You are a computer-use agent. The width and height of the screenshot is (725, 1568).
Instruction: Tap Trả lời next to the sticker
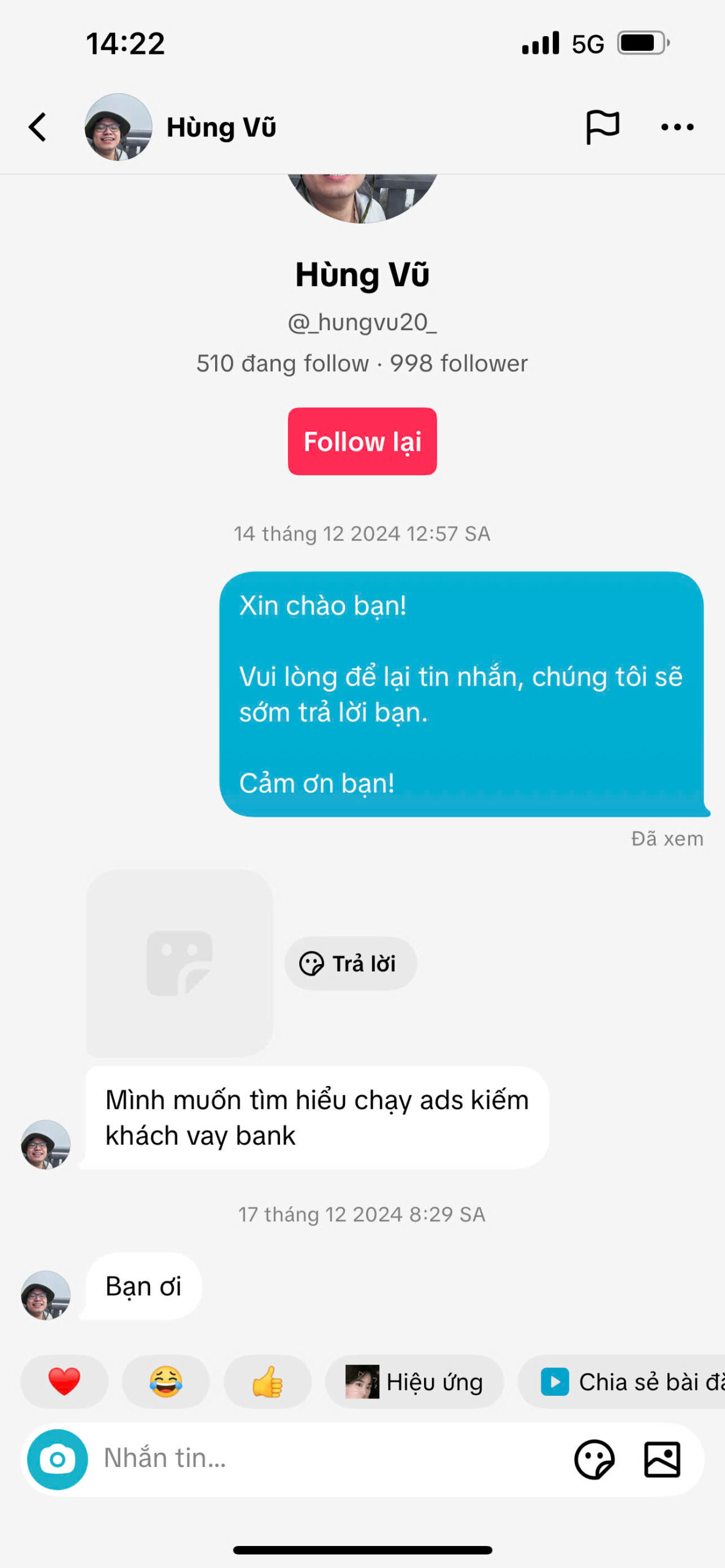[x=351, y=963]
